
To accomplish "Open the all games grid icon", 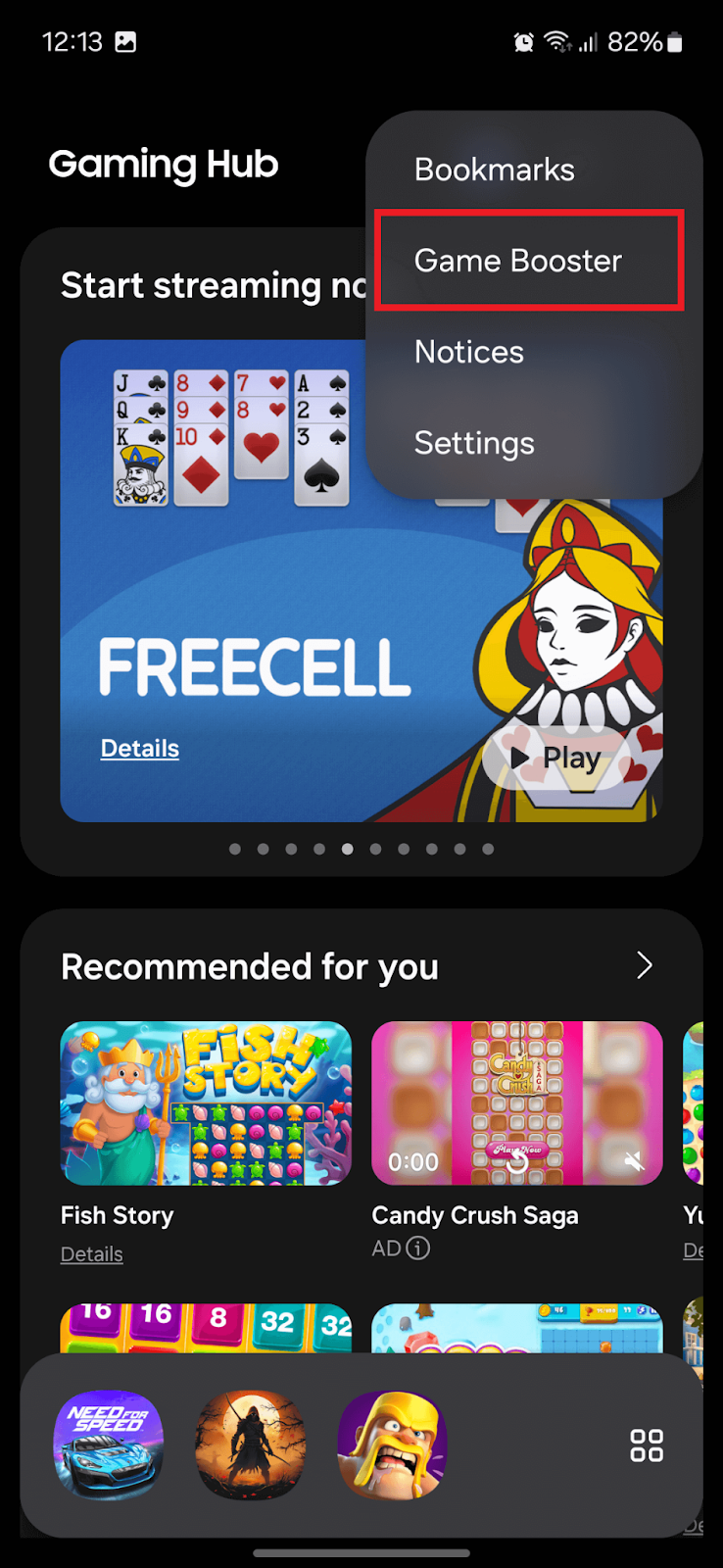I will point(647,1445).
